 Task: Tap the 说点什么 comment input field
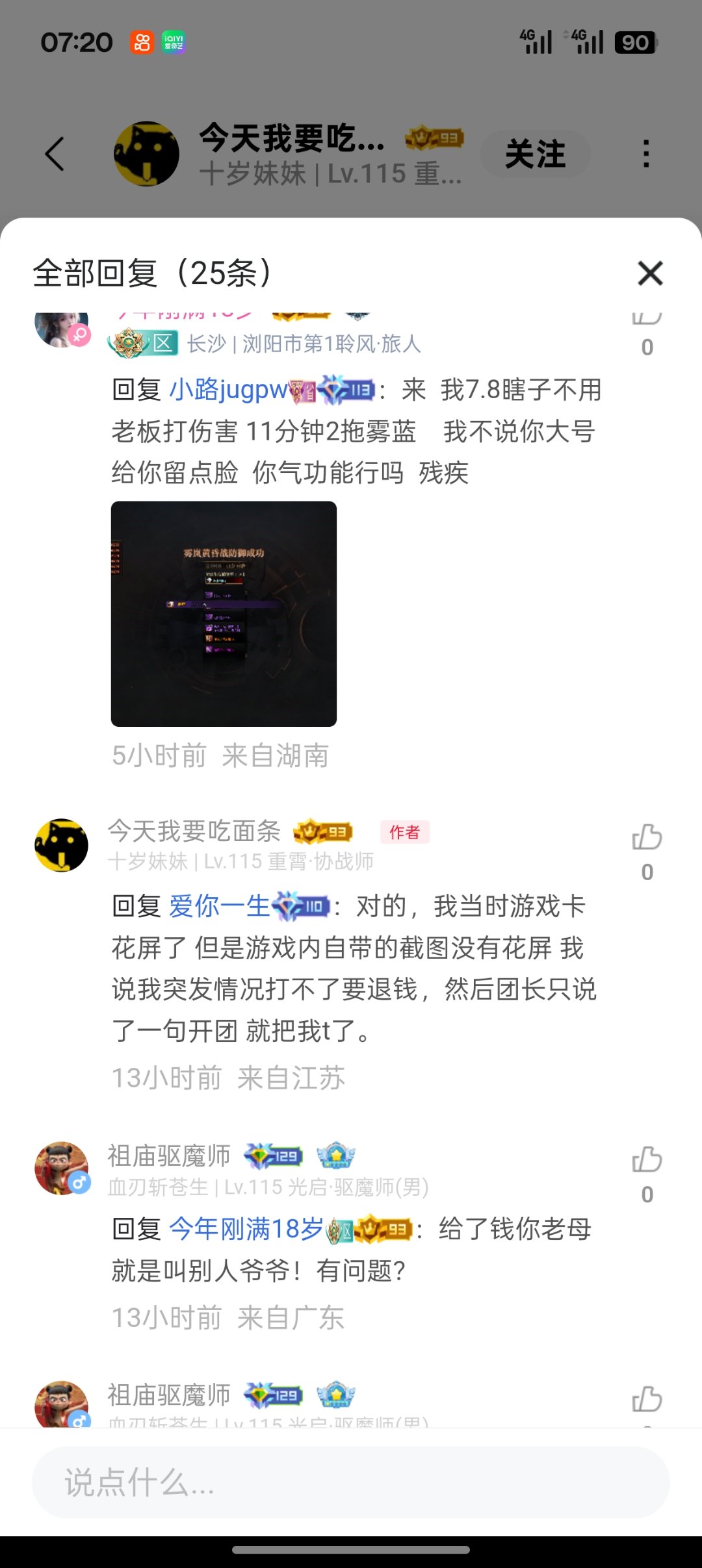pyautogui.click(x=351, y=1482)
